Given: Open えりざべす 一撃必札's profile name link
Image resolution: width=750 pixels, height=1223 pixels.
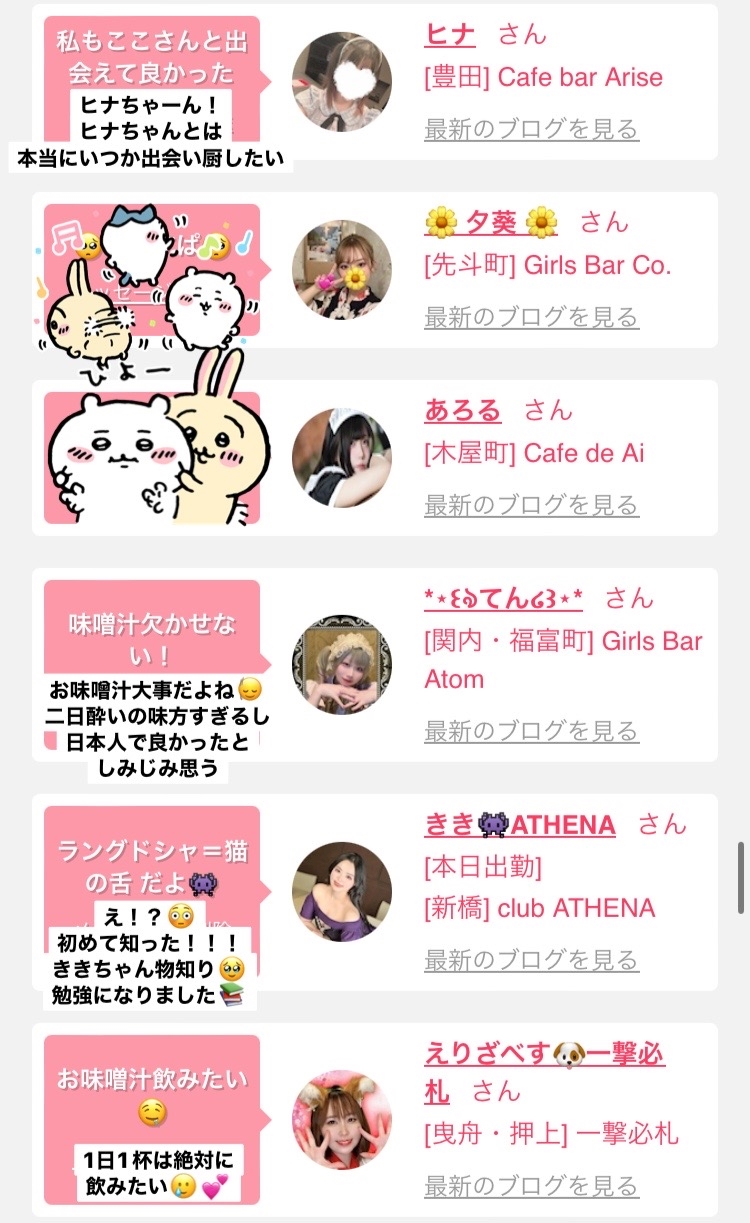Looking at the screenshot, I should (x=544, y=1071).
